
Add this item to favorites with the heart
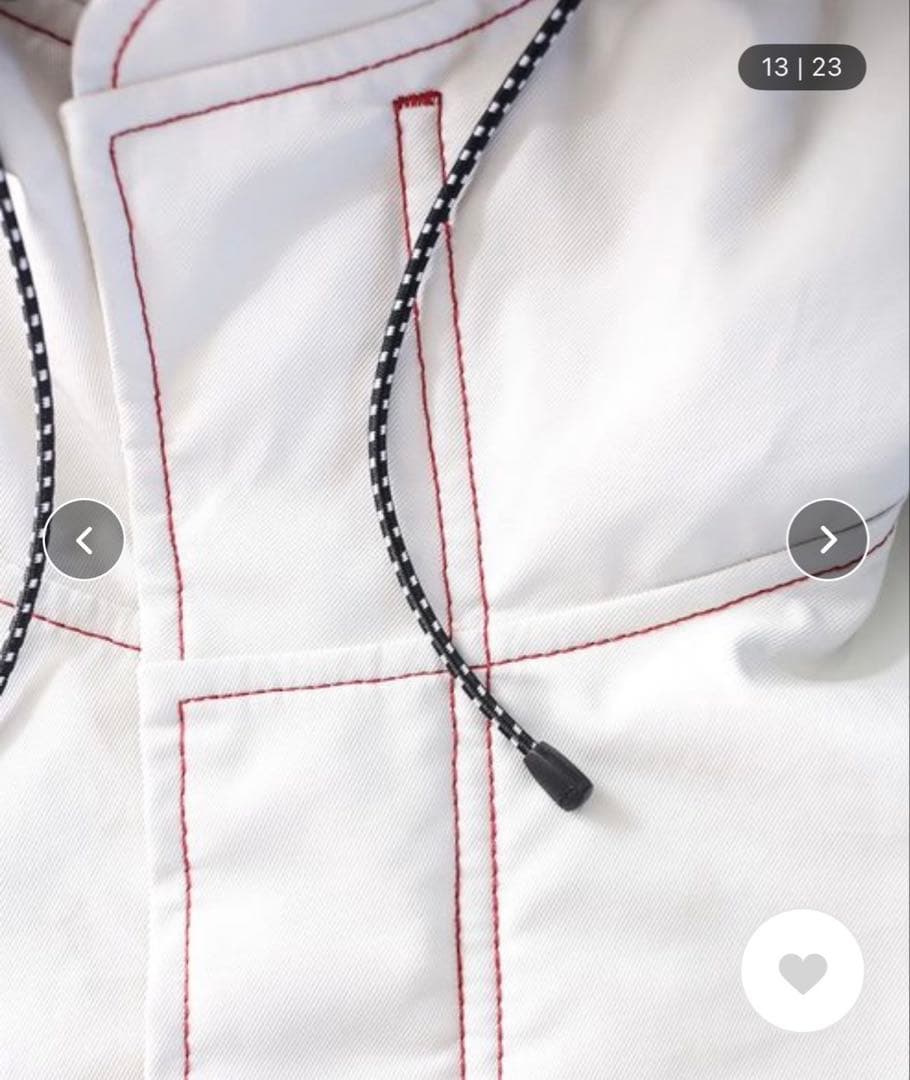coord(802,971)
